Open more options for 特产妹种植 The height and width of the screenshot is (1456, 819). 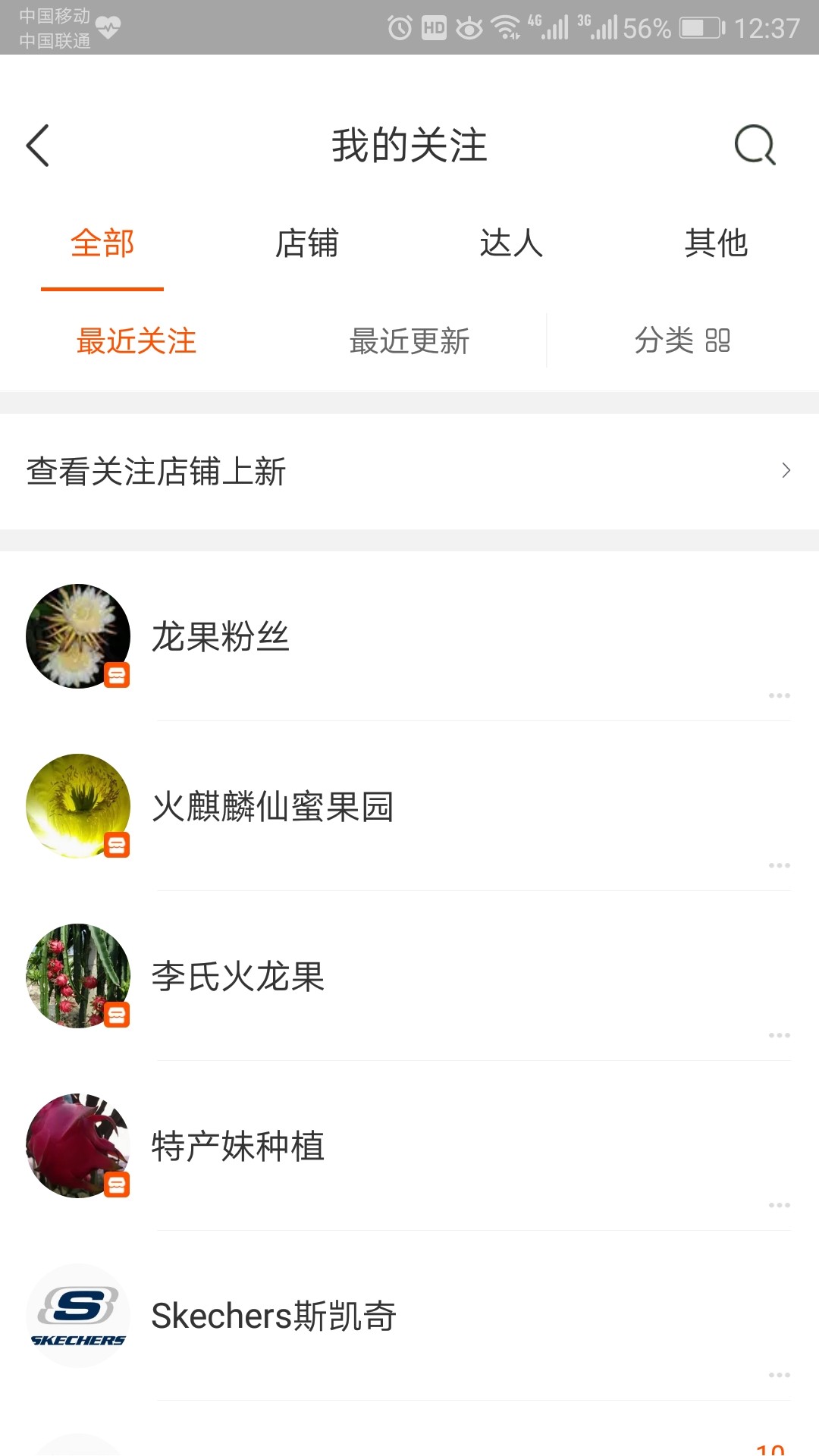coord(779,1205)
